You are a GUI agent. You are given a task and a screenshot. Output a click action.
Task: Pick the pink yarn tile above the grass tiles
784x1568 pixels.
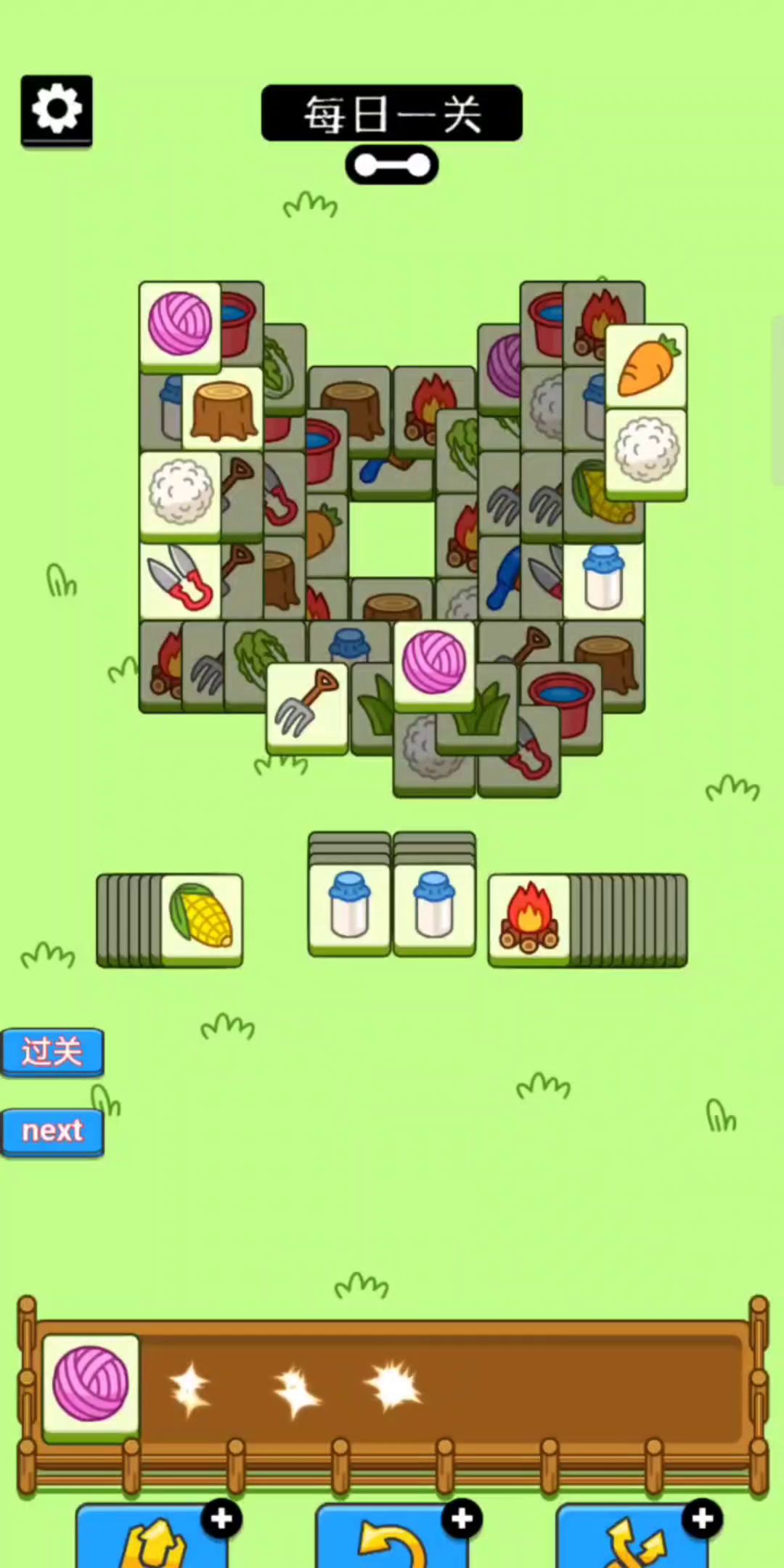point(434,662)
